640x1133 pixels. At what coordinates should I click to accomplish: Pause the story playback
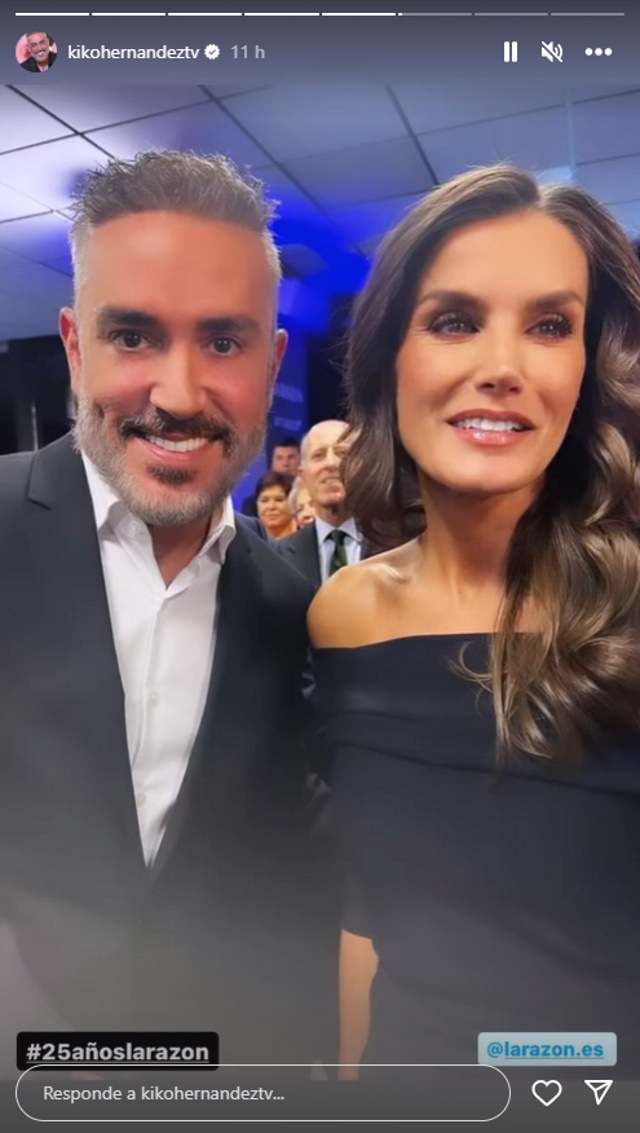[x=510, y=52]
